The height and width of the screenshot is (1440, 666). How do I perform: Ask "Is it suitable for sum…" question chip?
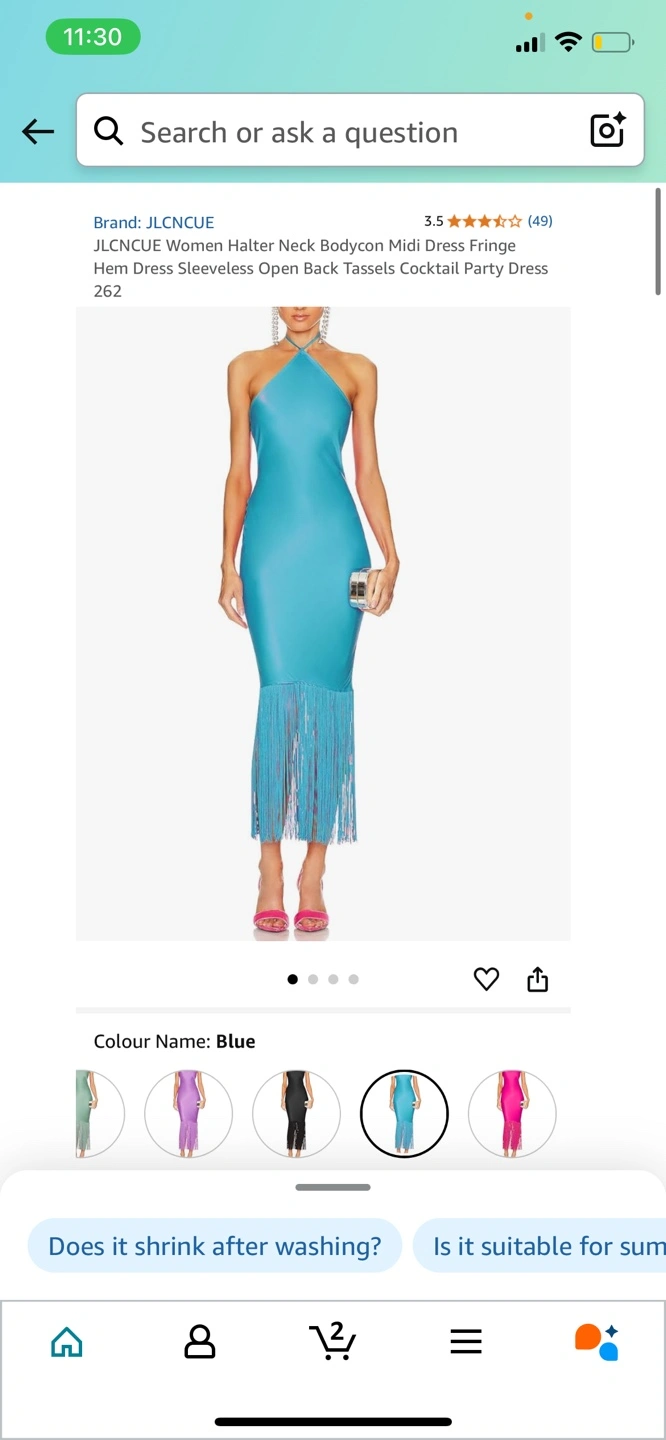click(540, 1246)
